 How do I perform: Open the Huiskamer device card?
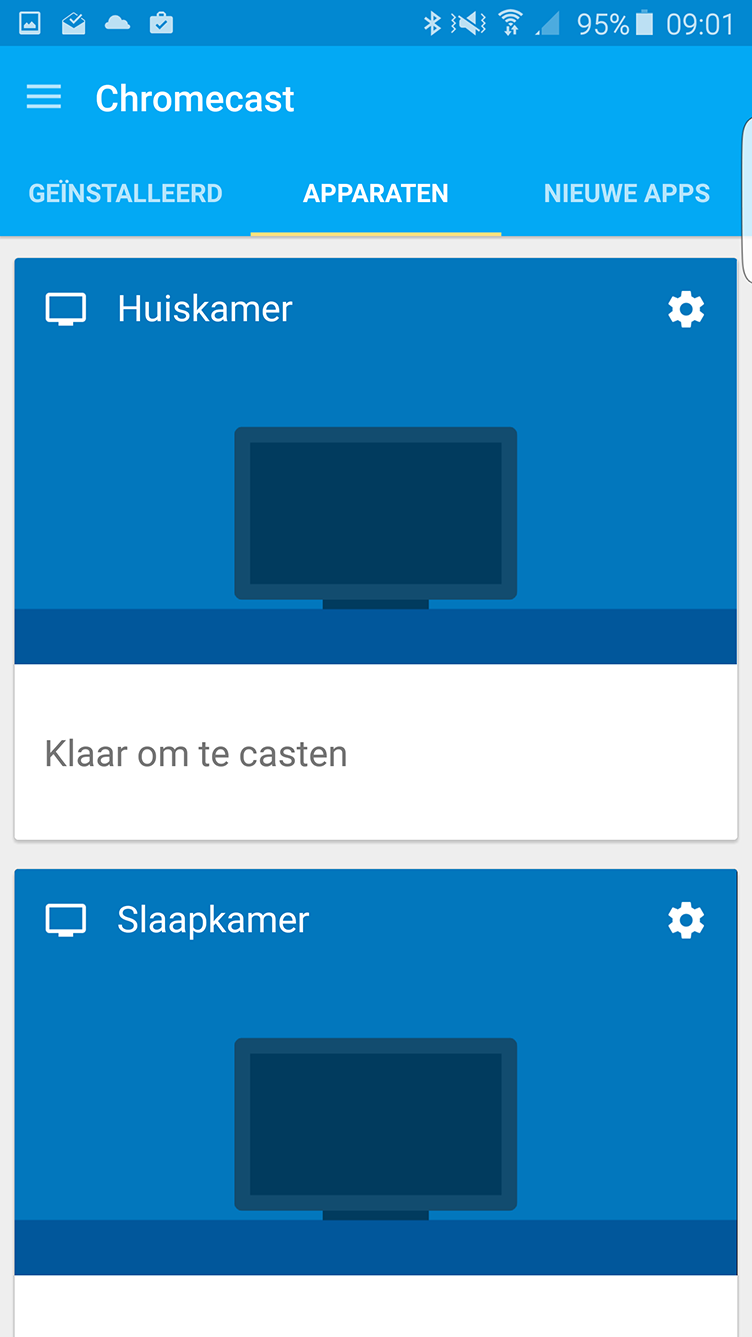(376, 549)
